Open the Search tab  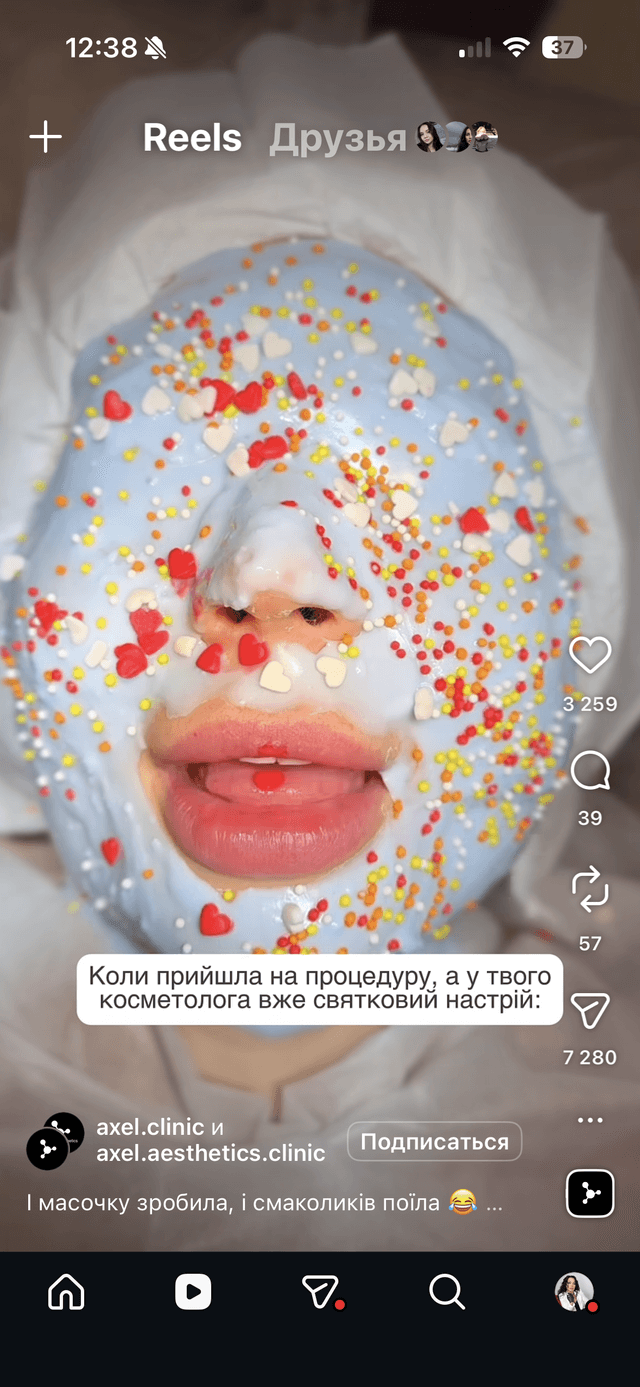point(447,1293)
